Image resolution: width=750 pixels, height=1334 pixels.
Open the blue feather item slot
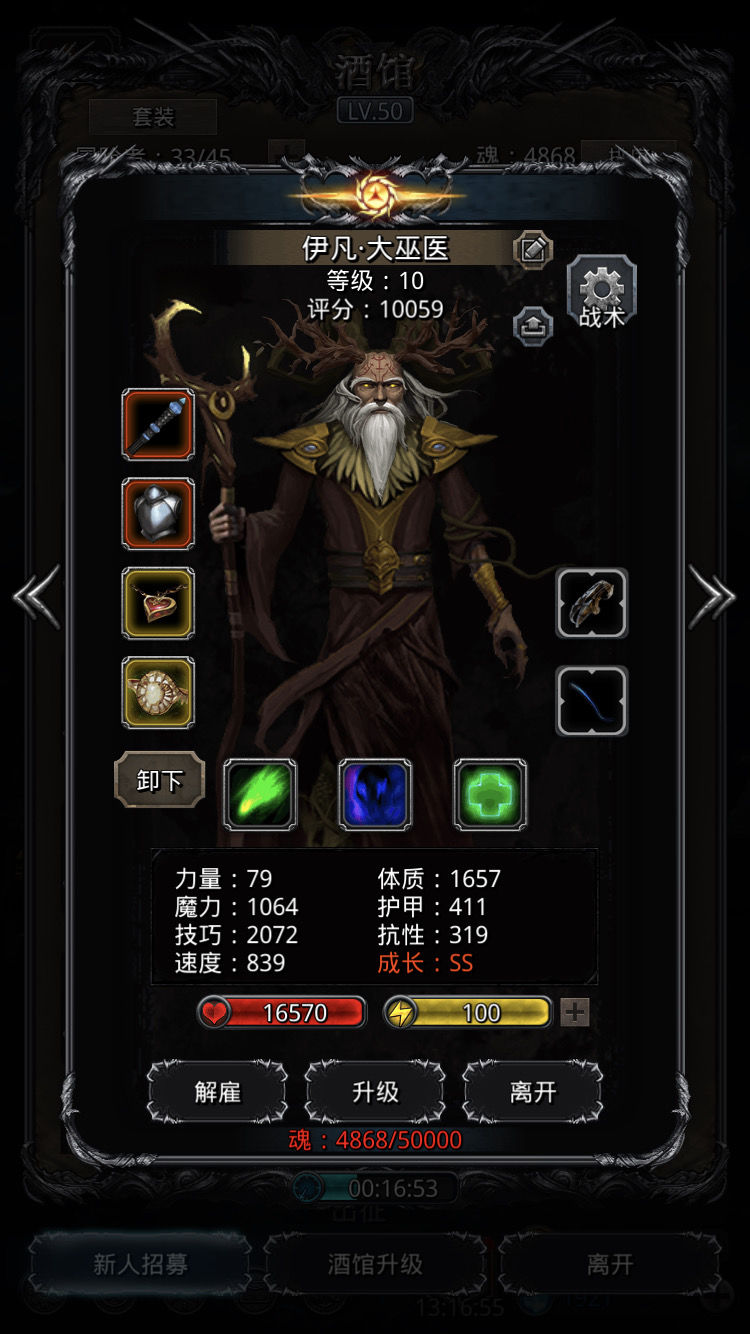pos(592,701)
